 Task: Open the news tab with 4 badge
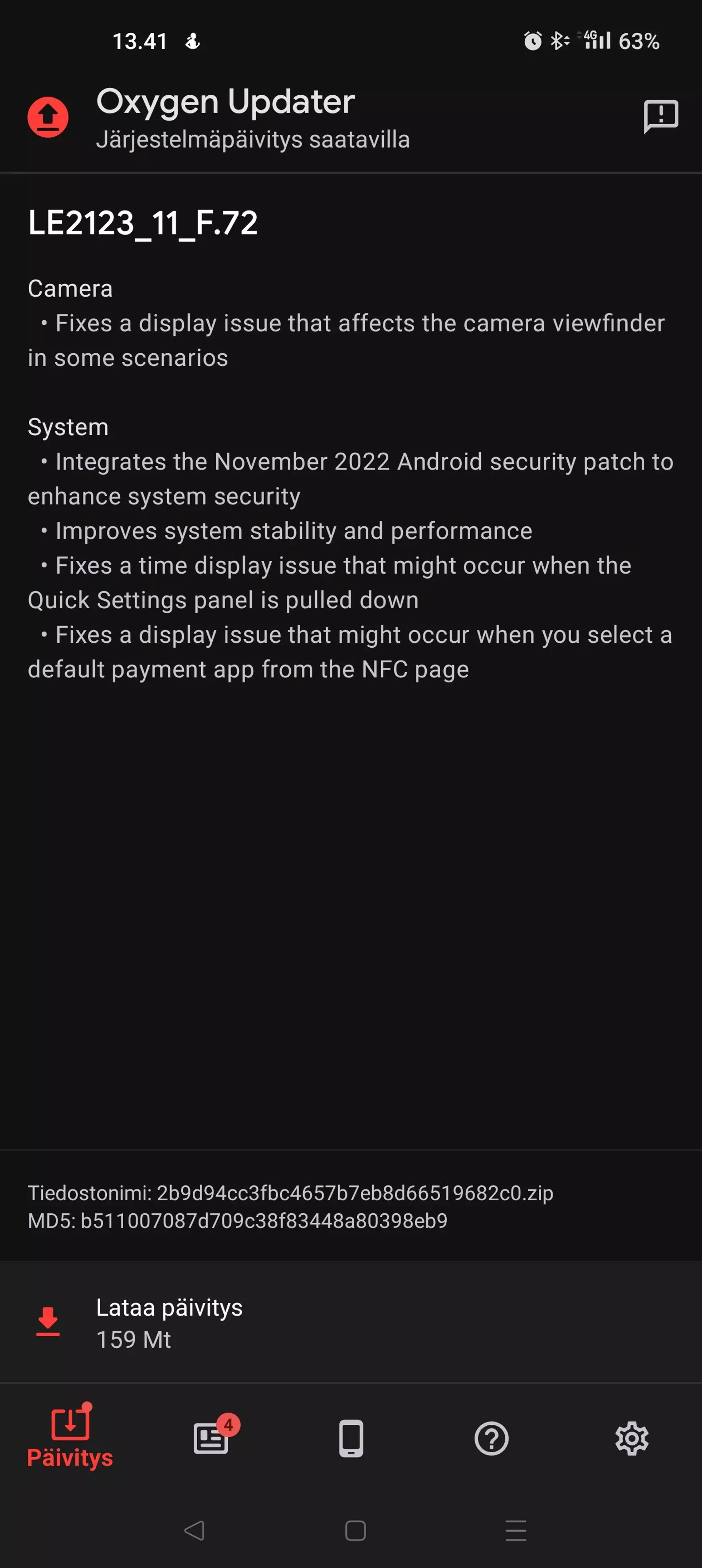click(211, 1439)
